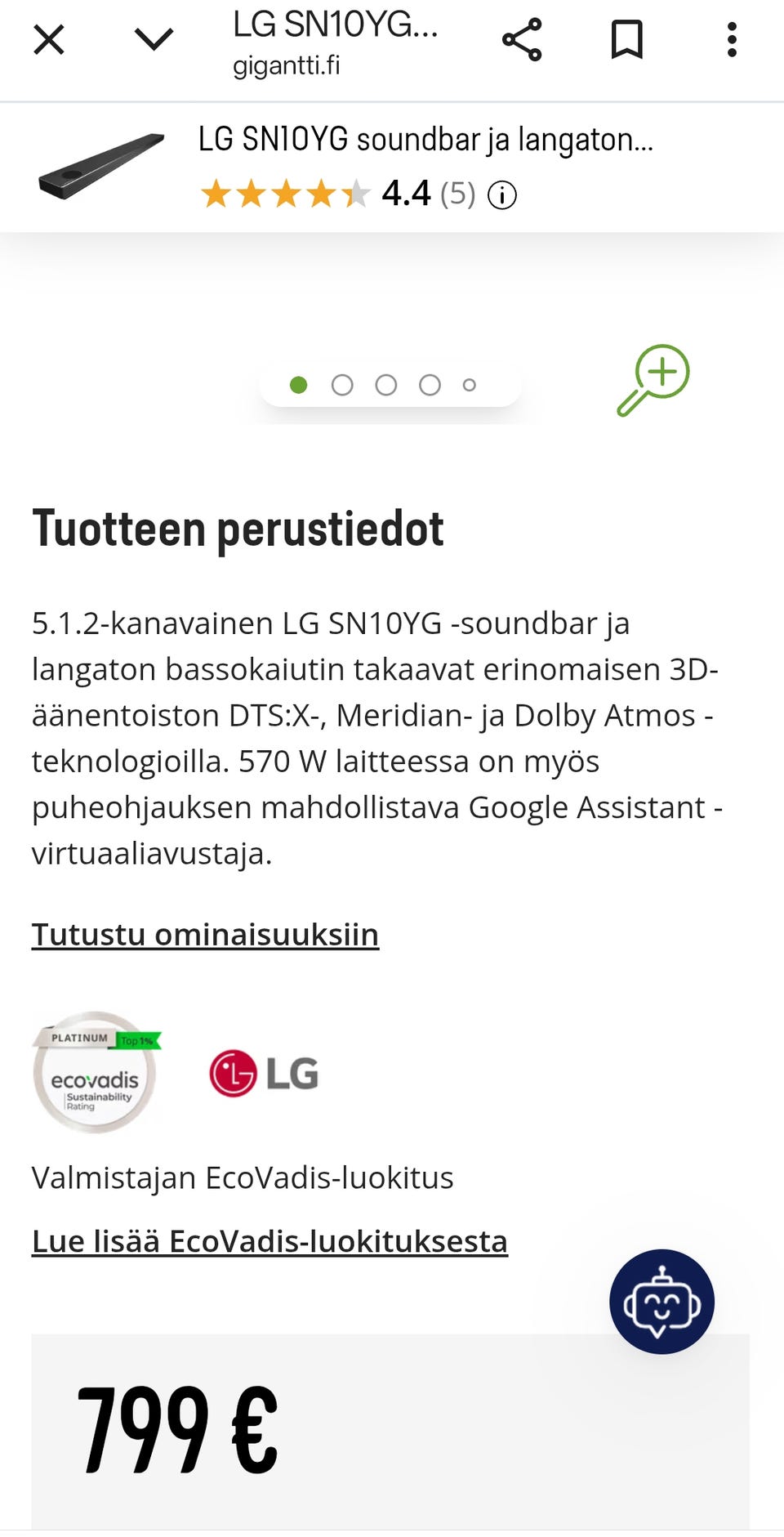Bookmark this product
Image resolution: width=784 pixels, height=1537 pixels.
pos(627,39)
